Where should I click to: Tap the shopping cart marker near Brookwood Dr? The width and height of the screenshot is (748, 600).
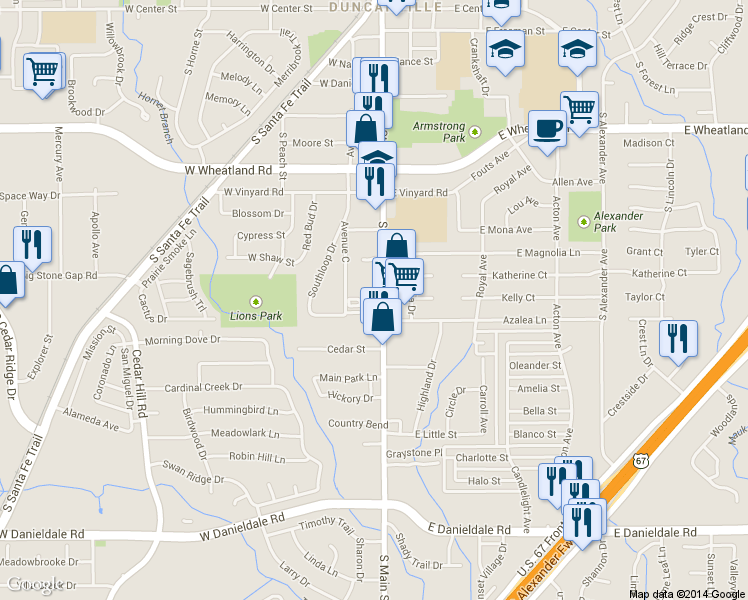42,74
